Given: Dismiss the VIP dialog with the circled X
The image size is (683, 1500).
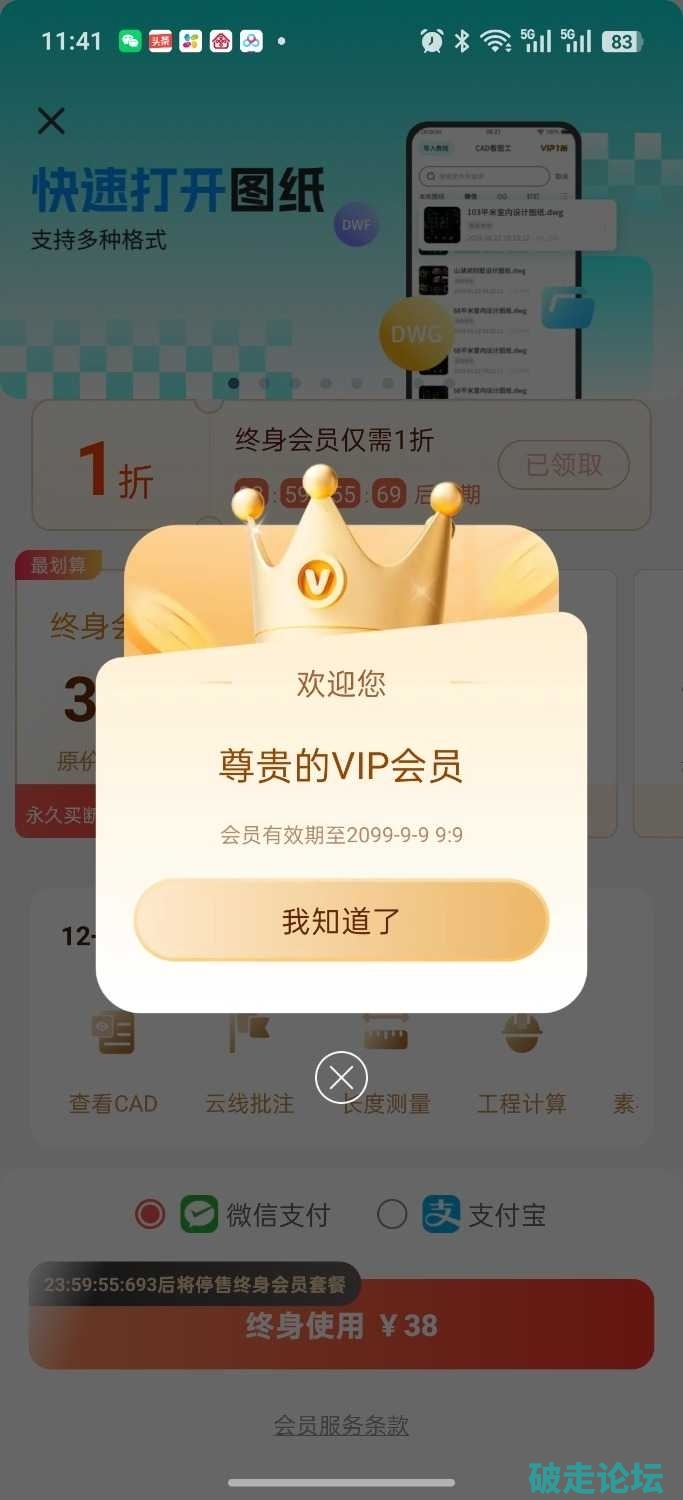Looking at the screenshot, I should coord(341,1077).
